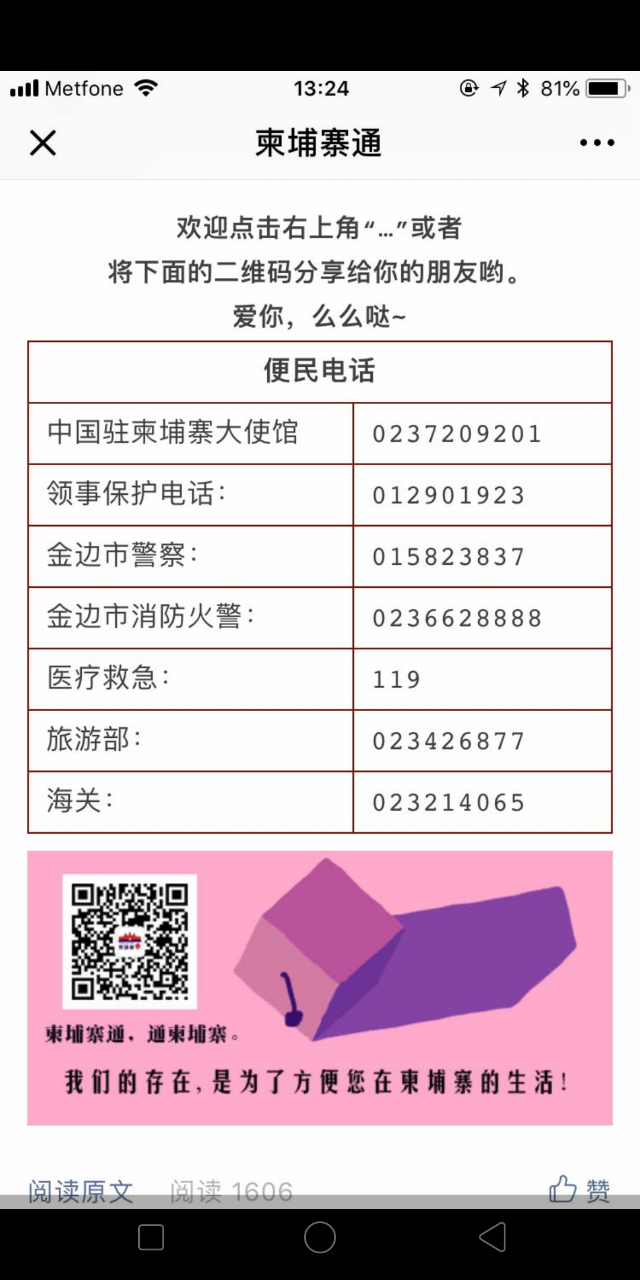Close the 柬埔寨通 article page
This screenshot has width=640, height=1280.
(42, 143)
